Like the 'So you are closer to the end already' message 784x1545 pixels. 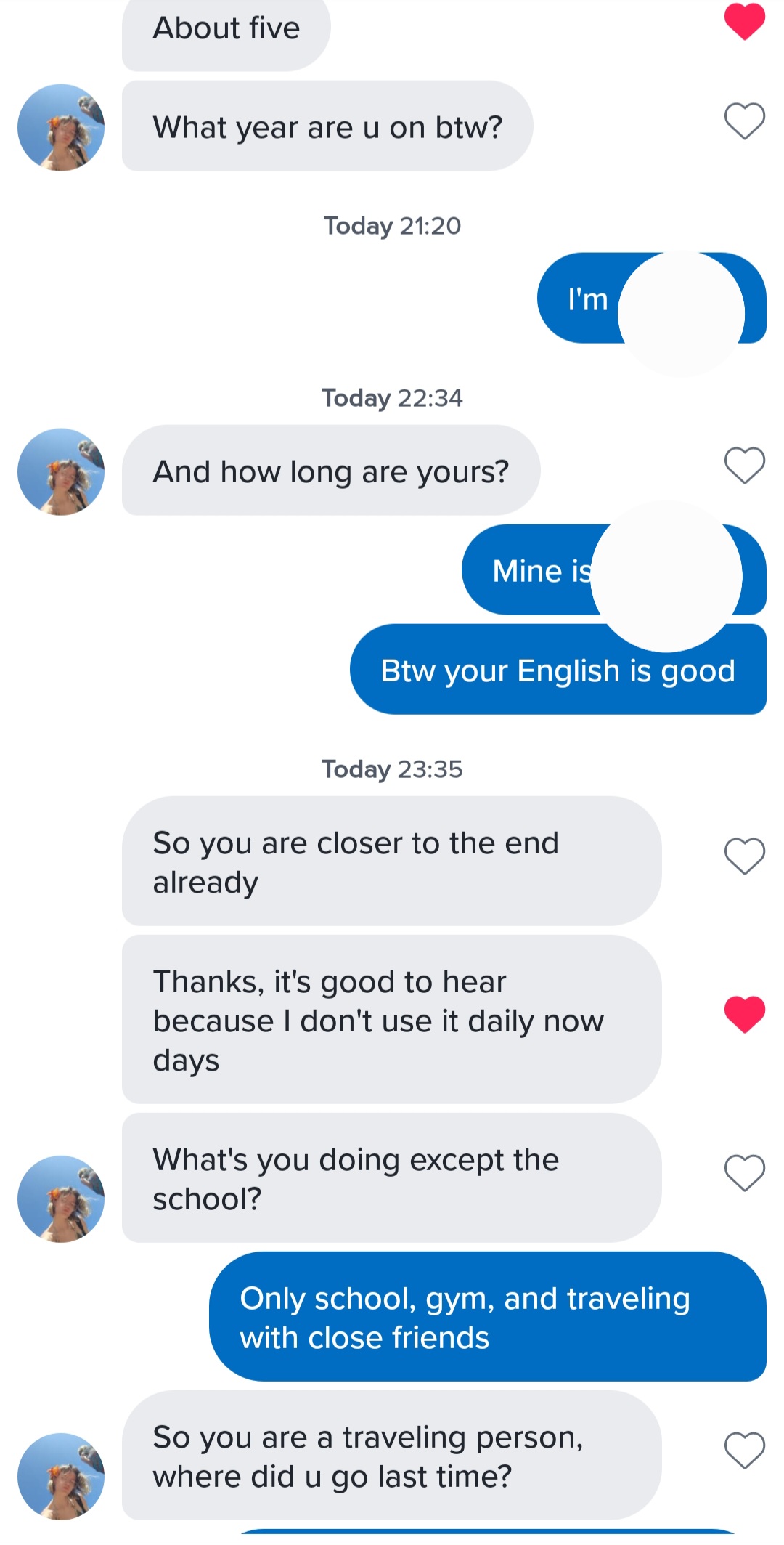pos(743,857)
